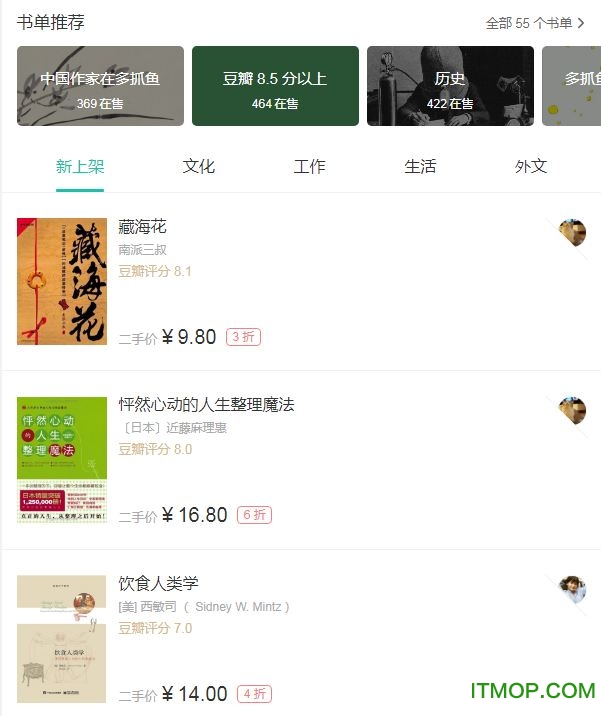Switch to the 外文 tab
Screen dimensions: 601x716
click(x=531, y=166)
